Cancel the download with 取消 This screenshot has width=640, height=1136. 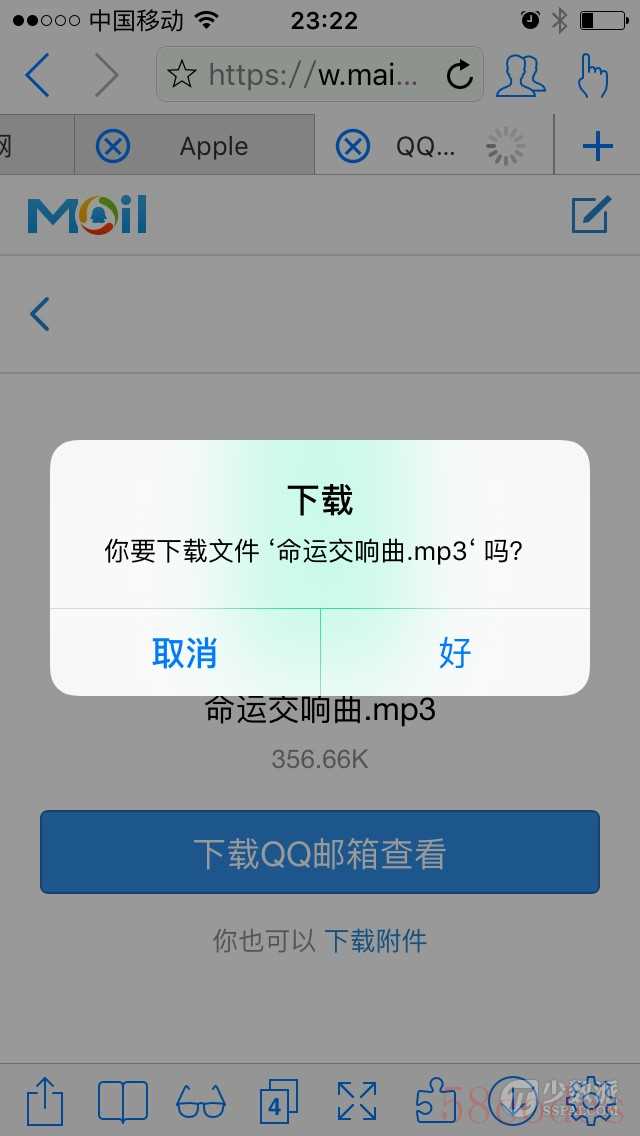click(185, 653)
